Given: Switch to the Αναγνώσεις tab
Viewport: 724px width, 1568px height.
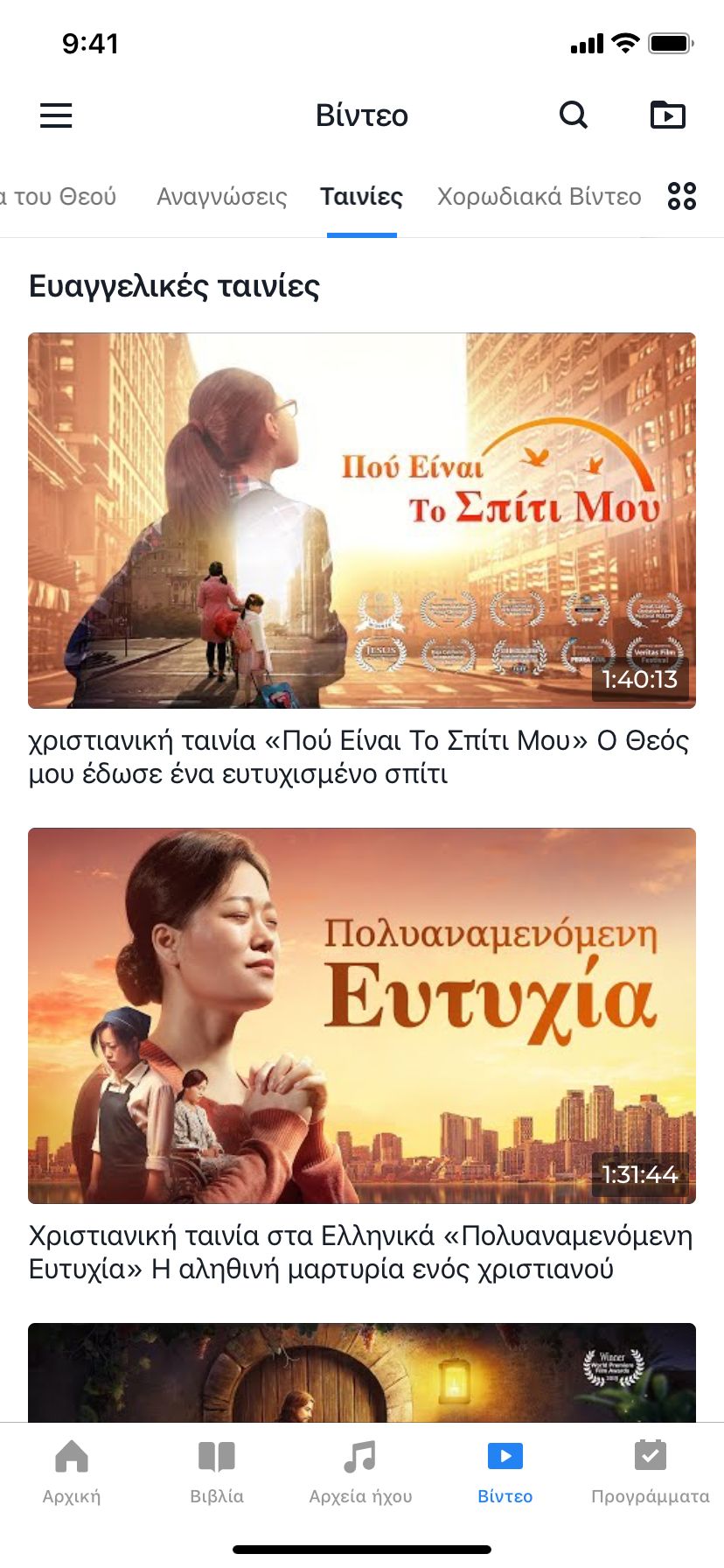Looking at the screenshot, I should coord(221,197).
